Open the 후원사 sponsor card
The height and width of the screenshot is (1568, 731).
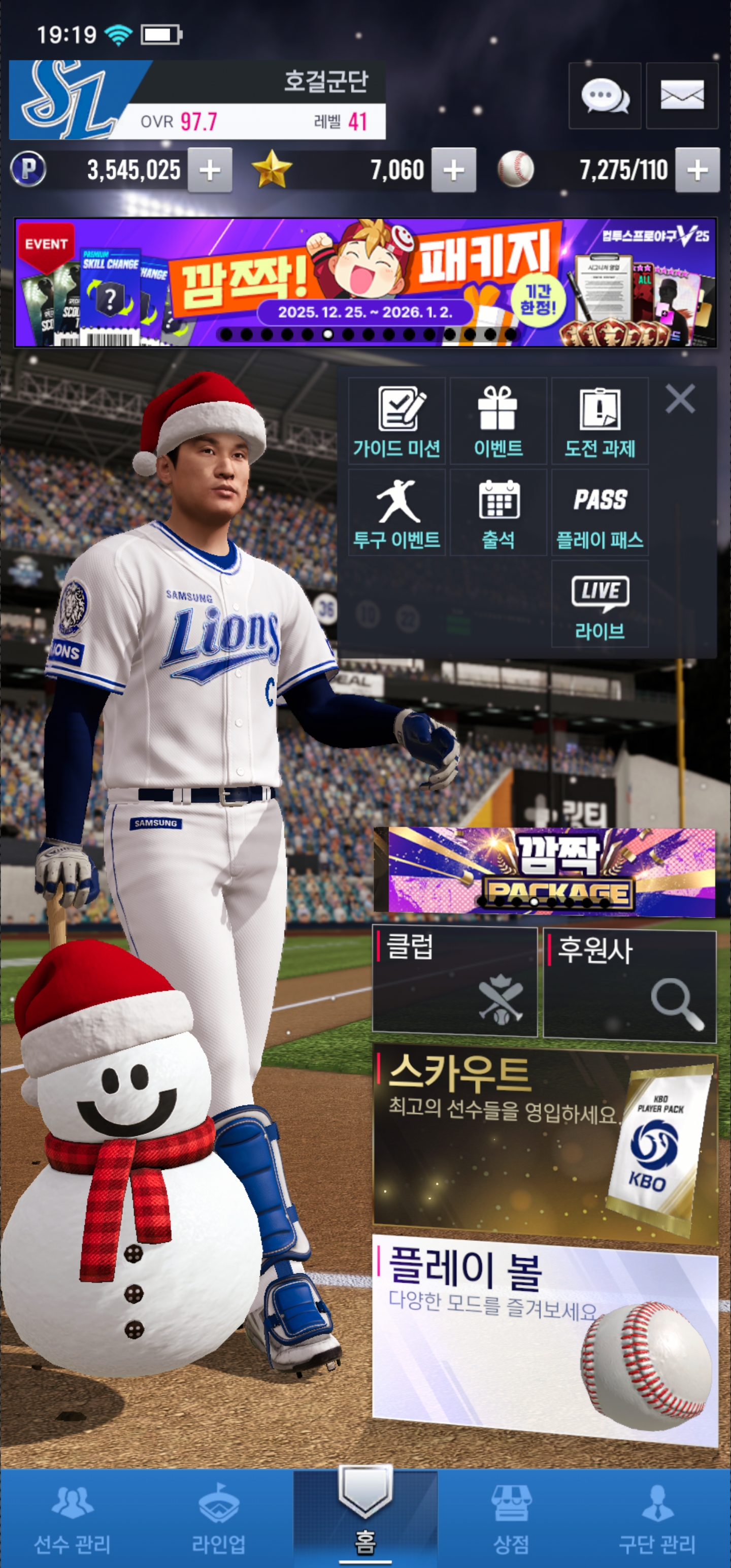pos(629,983)
